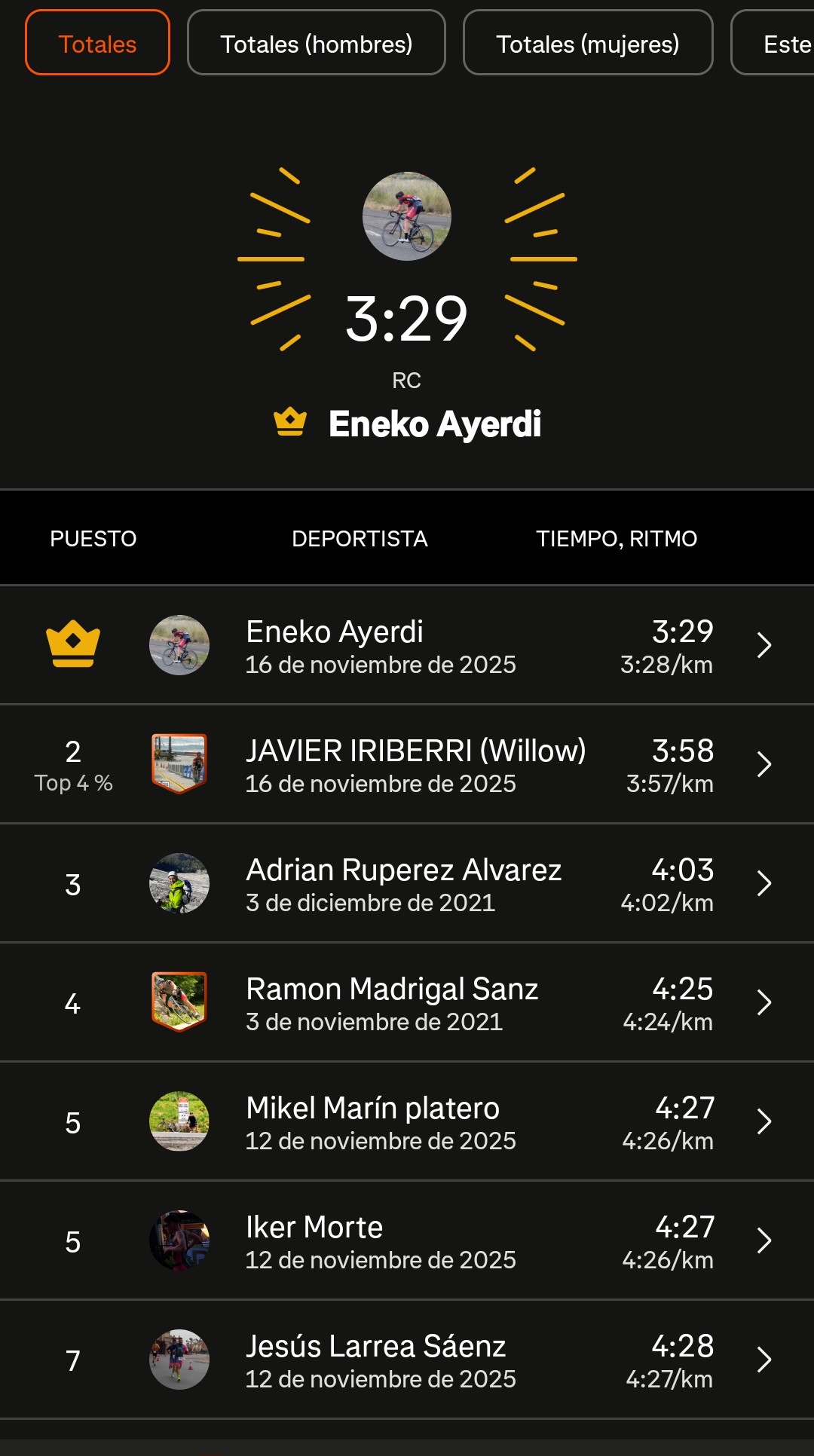
Task: View Mikel Marín platero's effort
Action: pos(407,1122)
